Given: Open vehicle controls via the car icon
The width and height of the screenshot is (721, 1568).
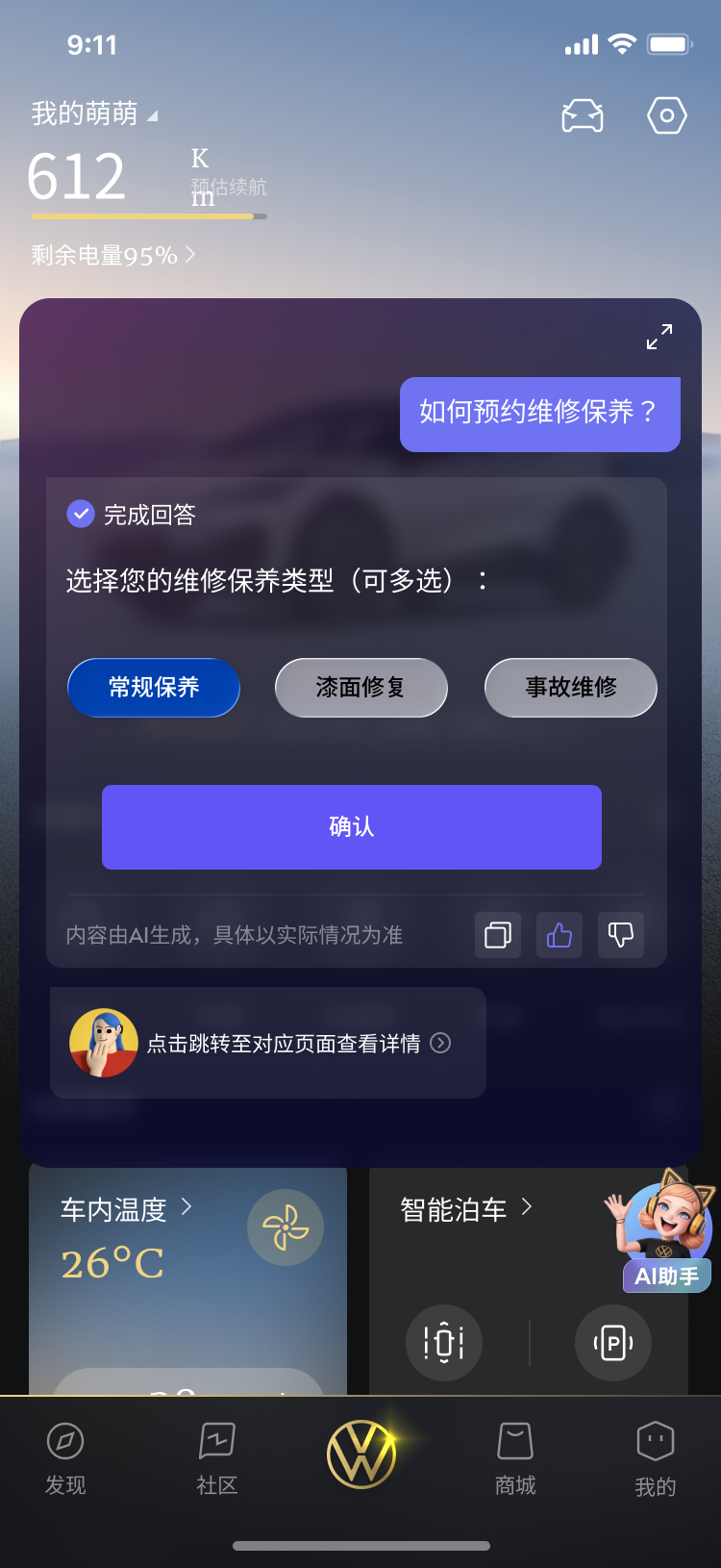Looking at the screenshot, I should pyautogui.click(x=582, y=114).
